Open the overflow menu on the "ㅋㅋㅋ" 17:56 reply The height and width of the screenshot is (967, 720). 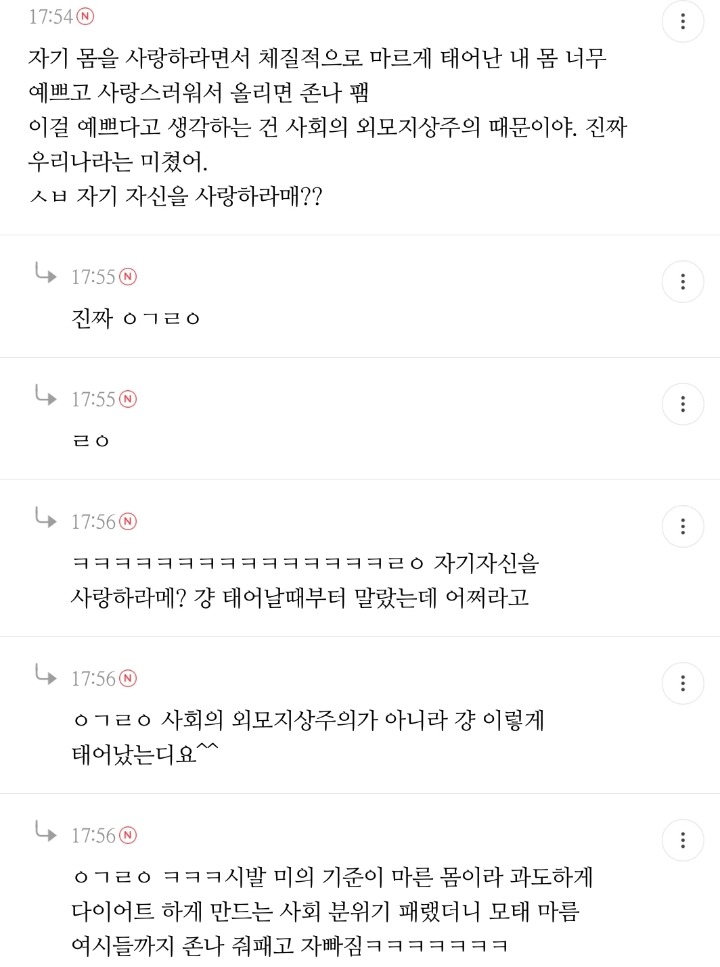(683, 527)
